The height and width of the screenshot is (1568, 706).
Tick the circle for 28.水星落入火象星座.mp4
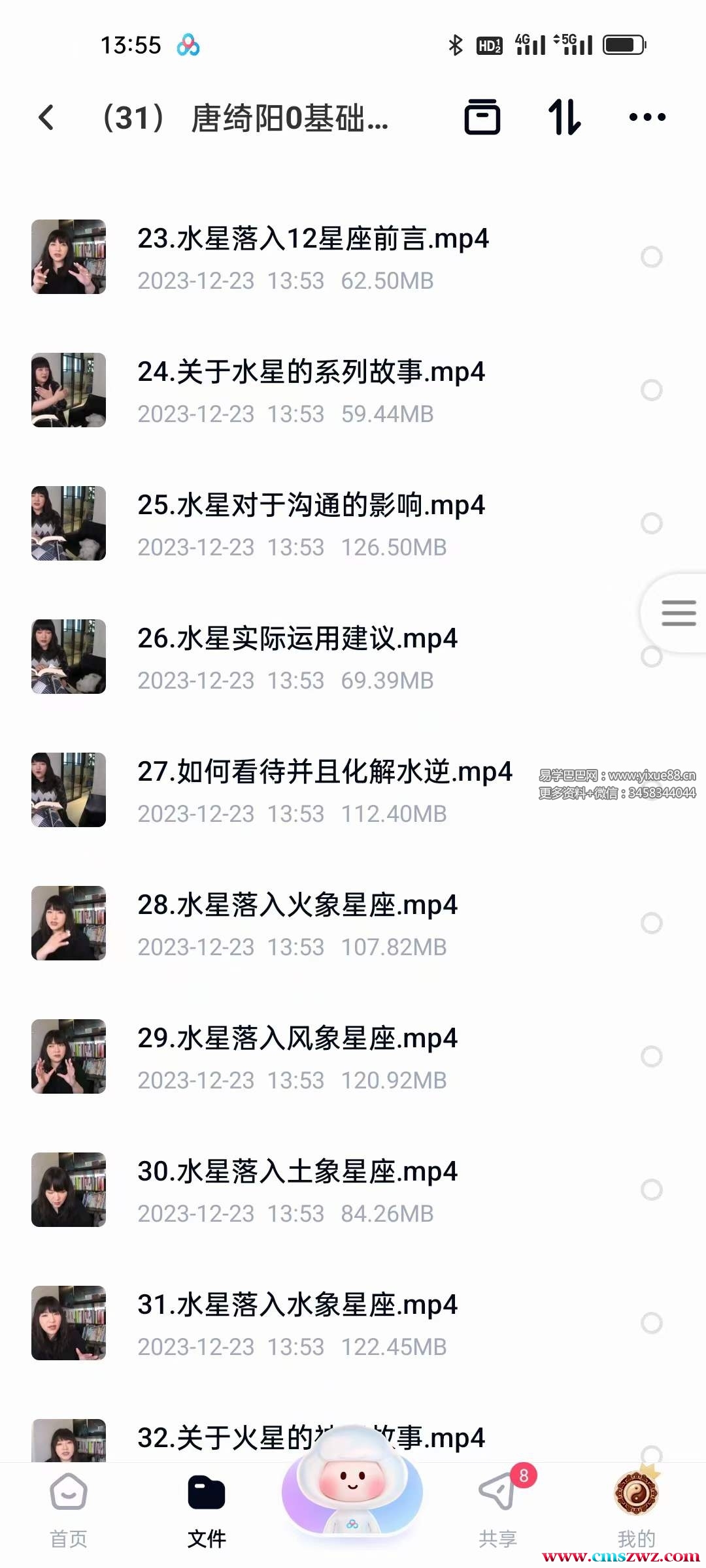[x=651, y=923]
